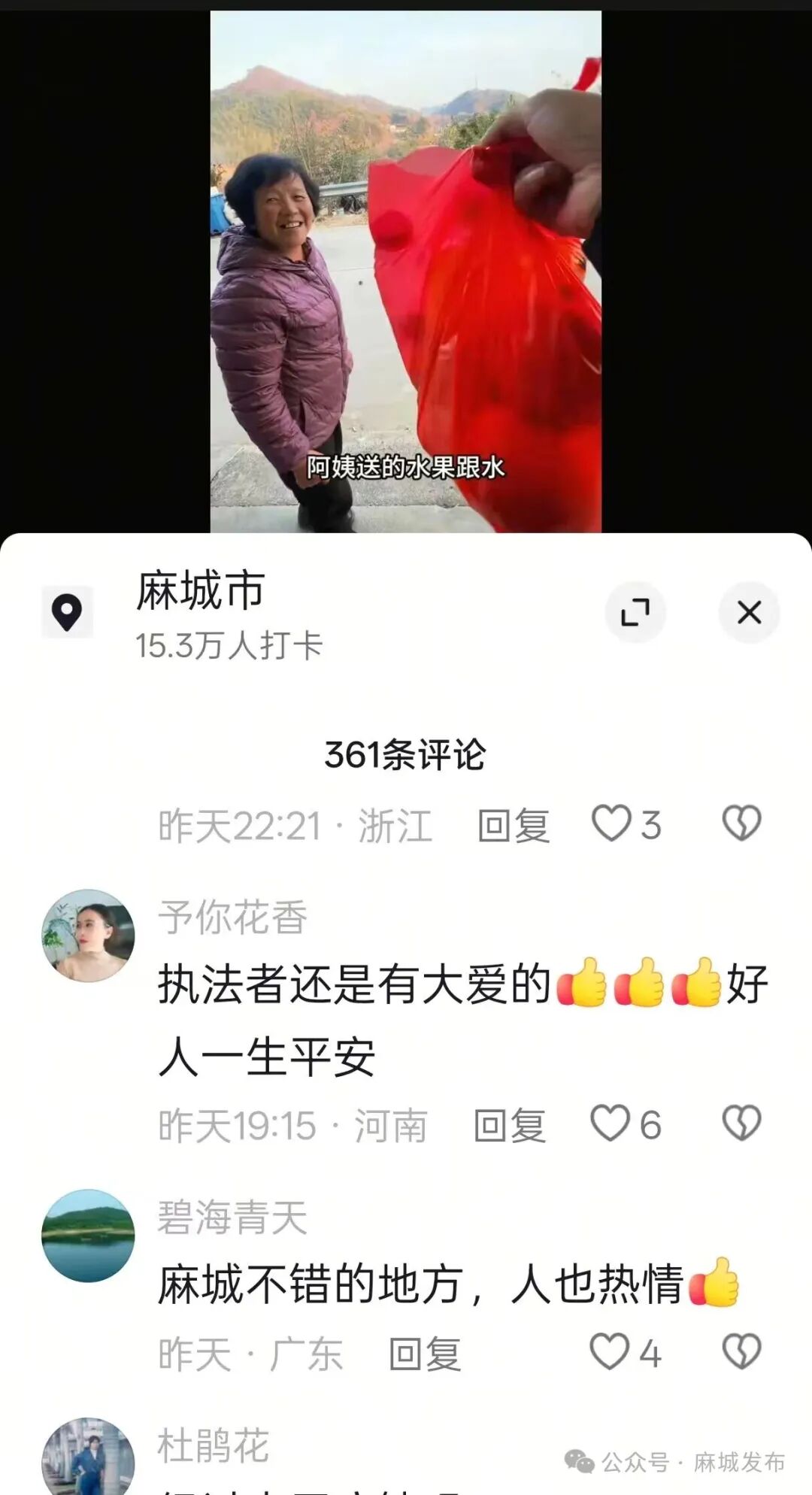The width and height of the screenshot is (812, 1495).
Task: Like the comment from 浙江
Action: [x=611, y=823]
